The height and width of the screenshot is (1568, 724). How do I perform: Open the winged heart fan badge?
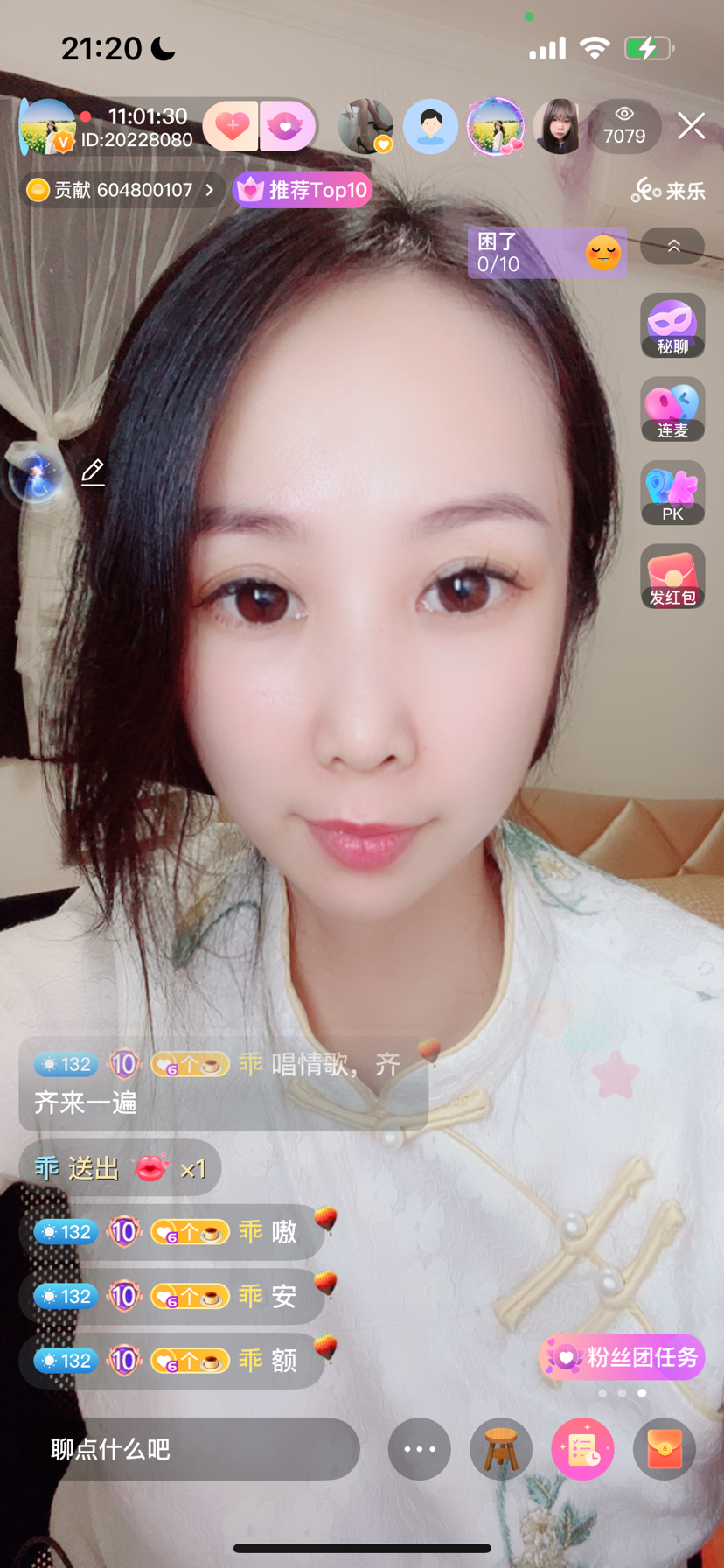[x=286, y=126]
